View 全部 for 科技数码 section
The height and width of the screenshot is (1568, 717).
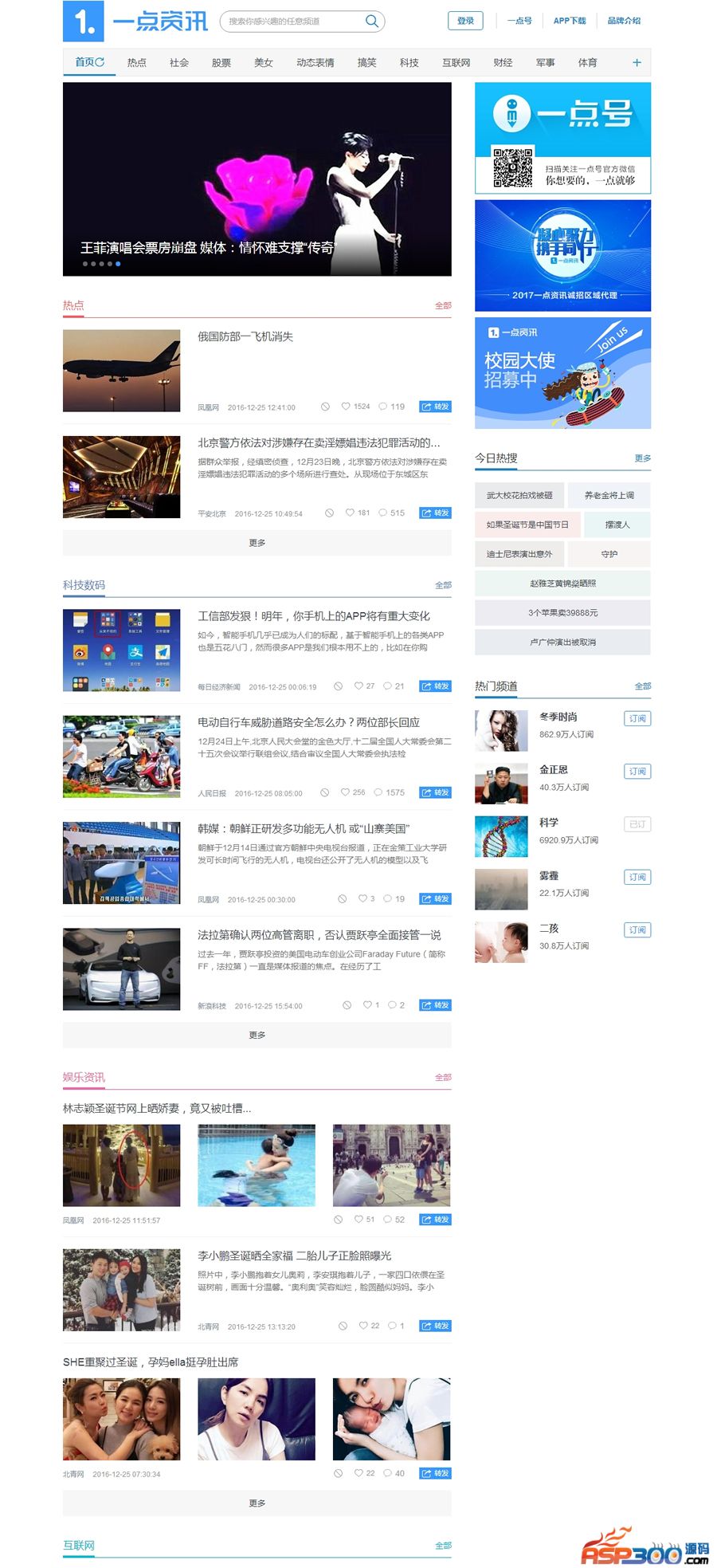click(x=443, y=585)
